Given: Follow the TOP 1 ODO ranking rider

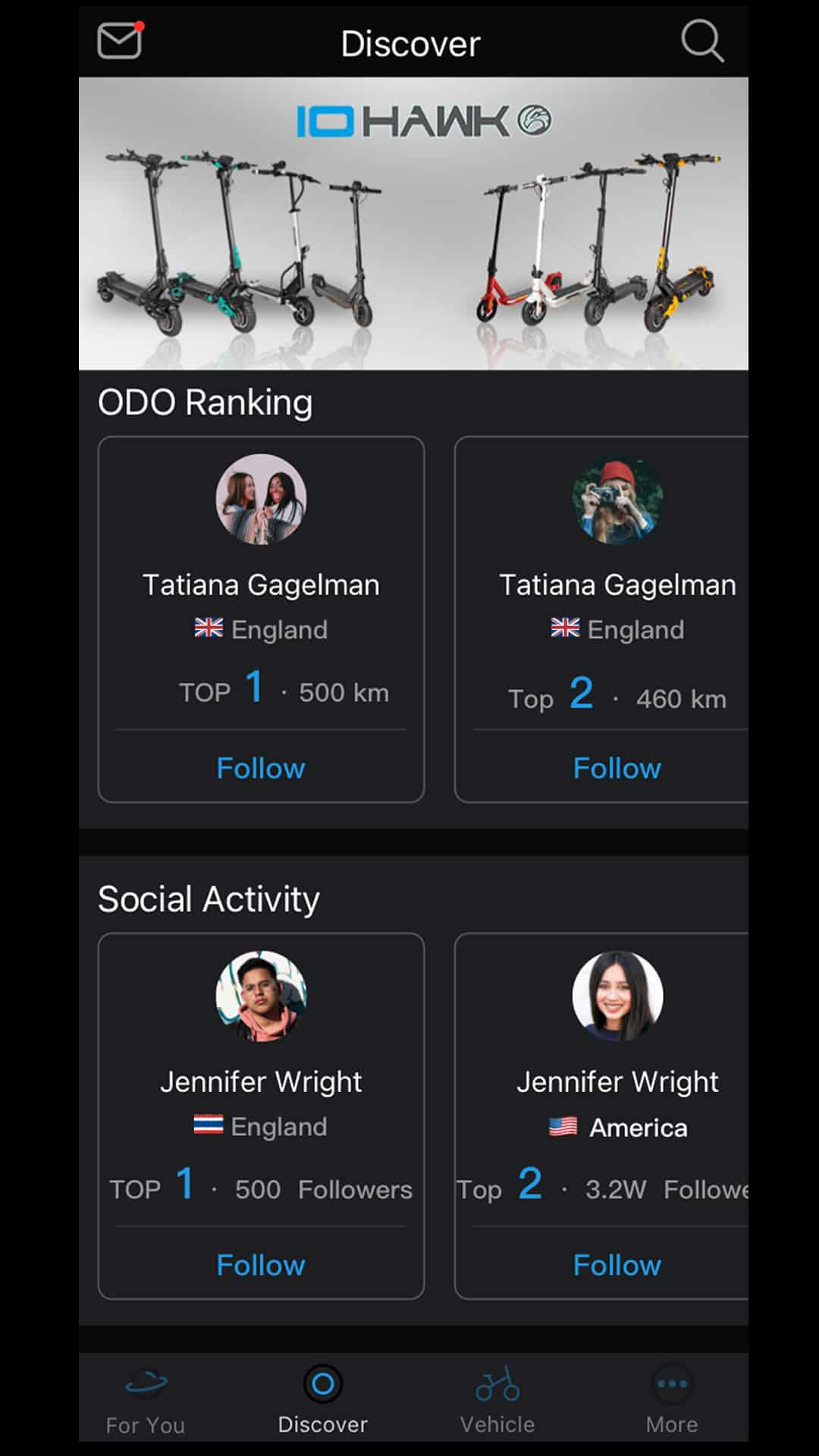Looking at the screenshot, I should click(261, 768).
